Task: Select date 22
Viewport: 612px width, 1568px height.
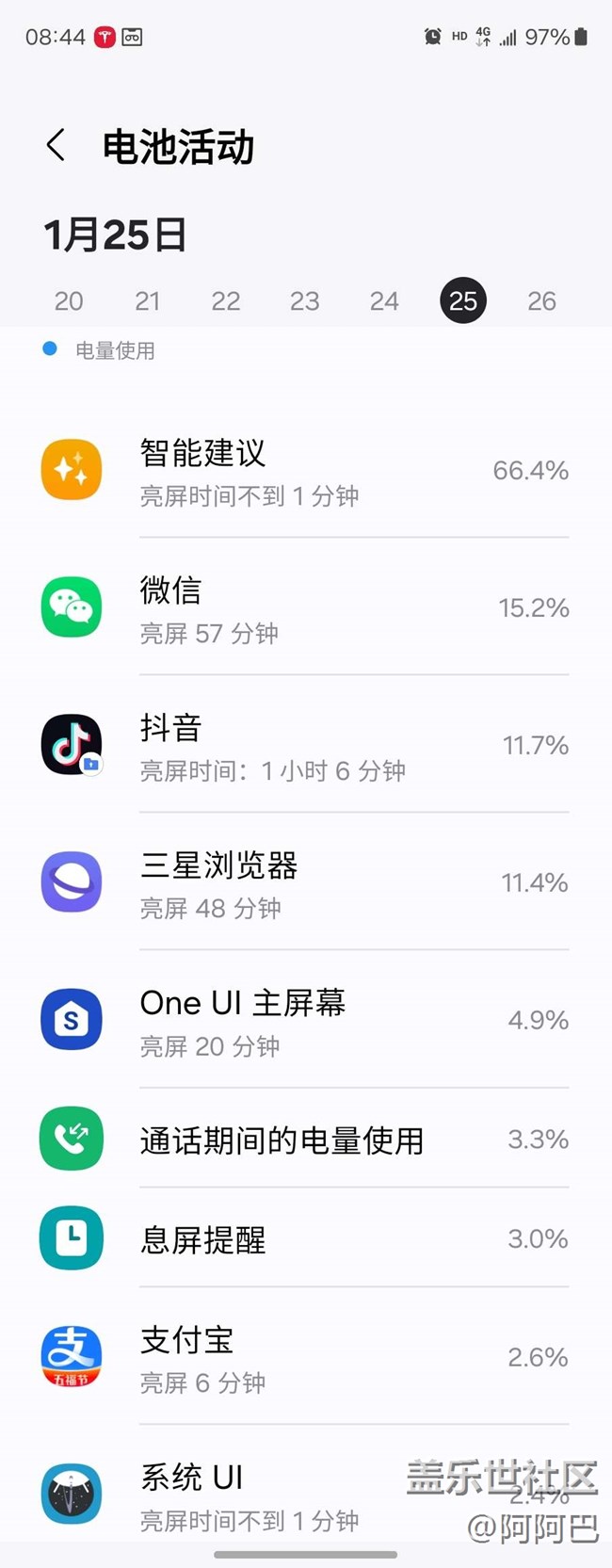Action: tap(226, 301)
